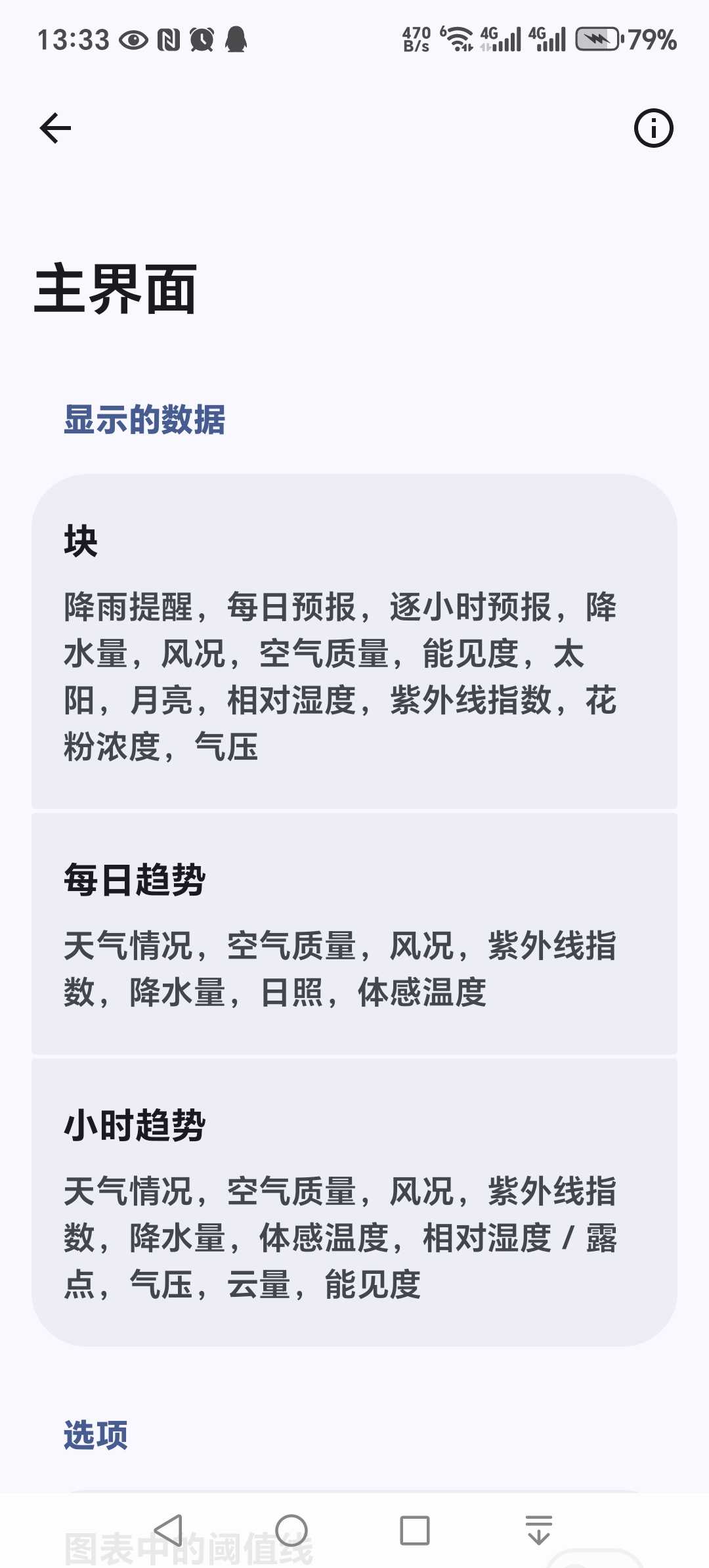Open the 块 card settings
The image size is (709, 1568).
pos(354,642)
